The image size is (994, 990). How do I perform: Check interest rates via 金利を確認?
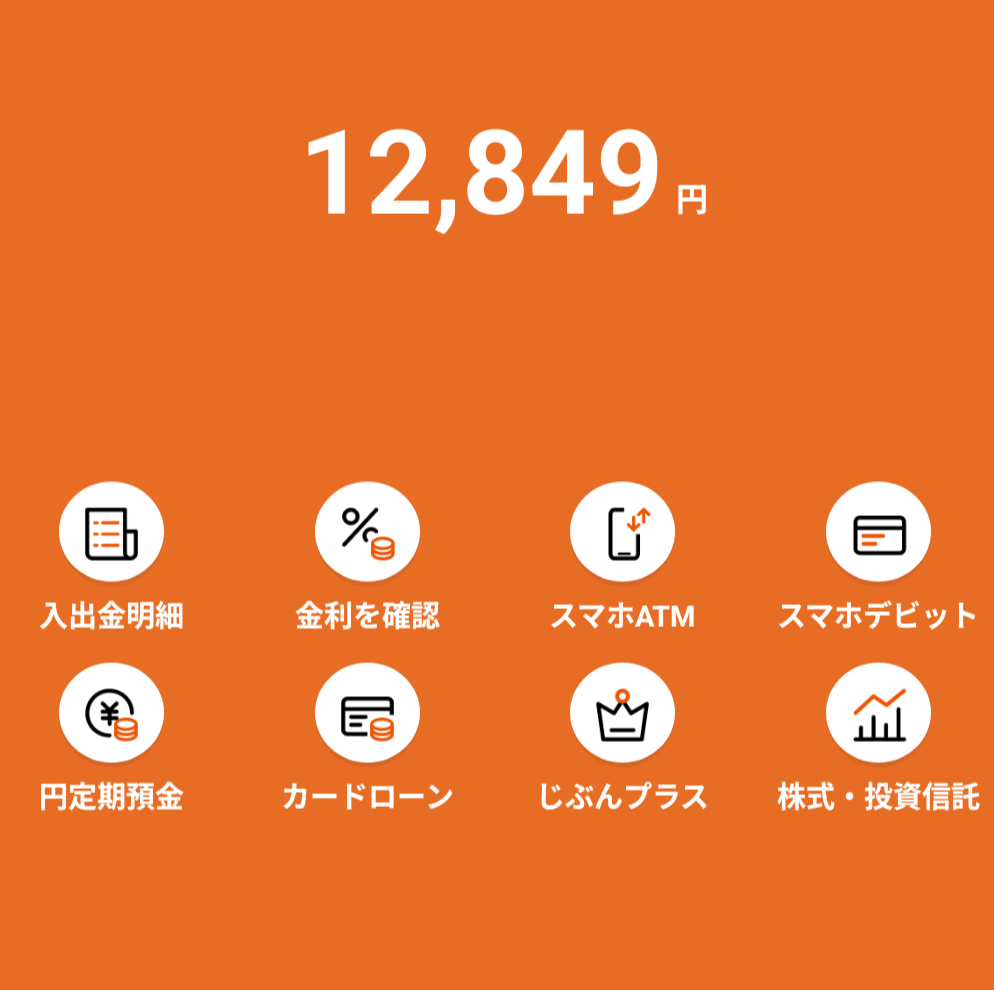coord(367,532)
